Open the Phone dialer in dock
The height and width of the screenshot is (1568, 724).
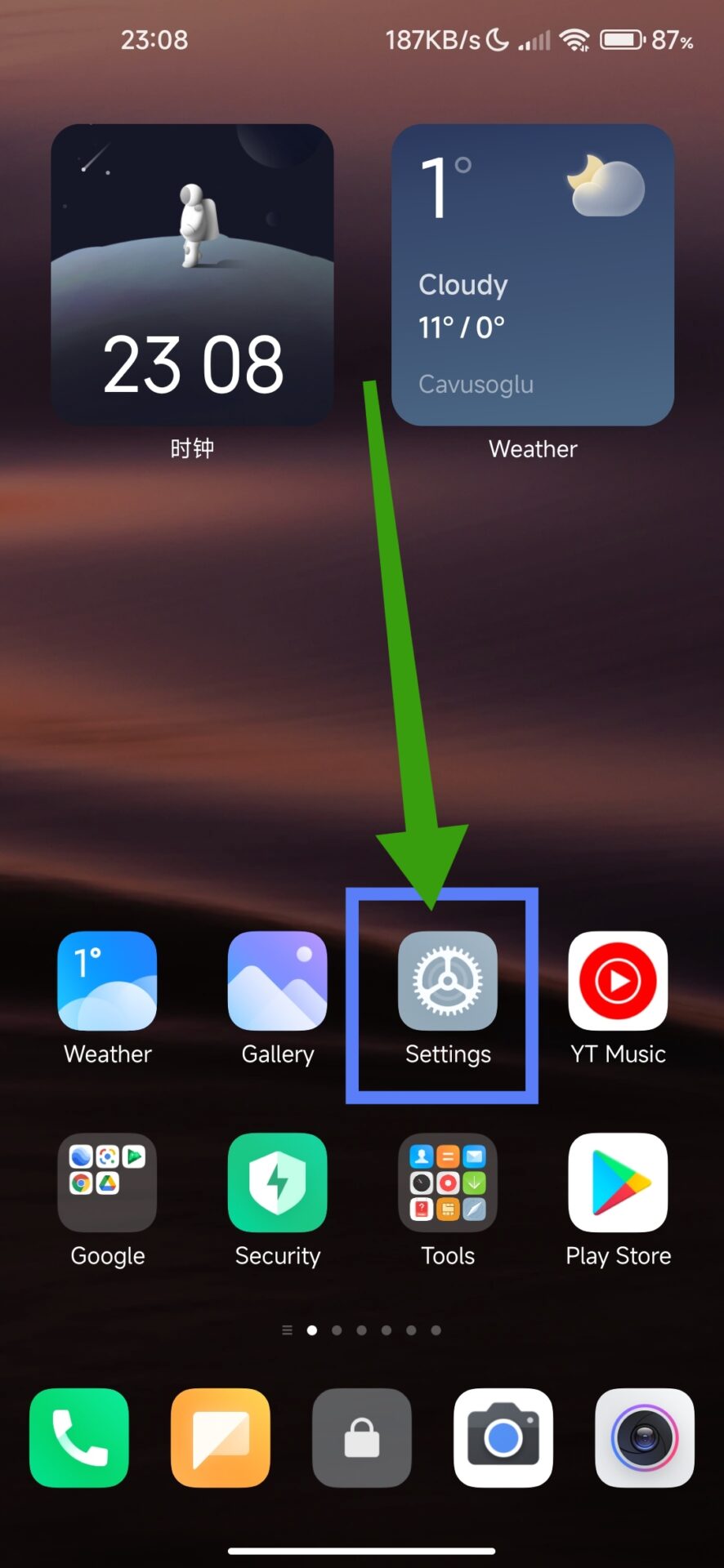(x=79, y=1438)
